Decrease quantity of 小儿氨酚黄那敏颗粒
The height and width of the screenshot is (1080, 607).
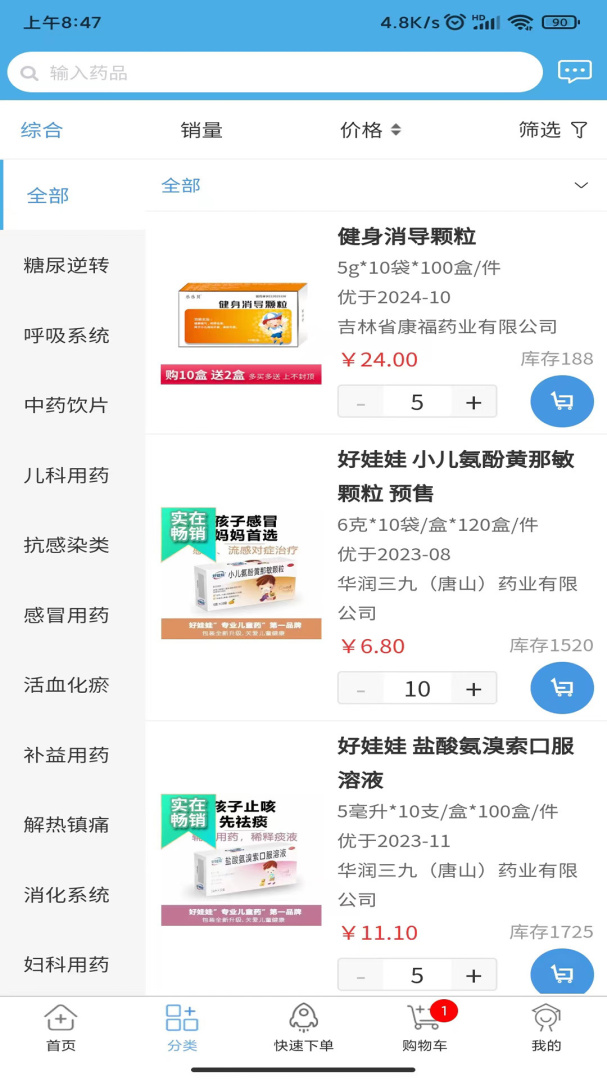tap(361, 689)
